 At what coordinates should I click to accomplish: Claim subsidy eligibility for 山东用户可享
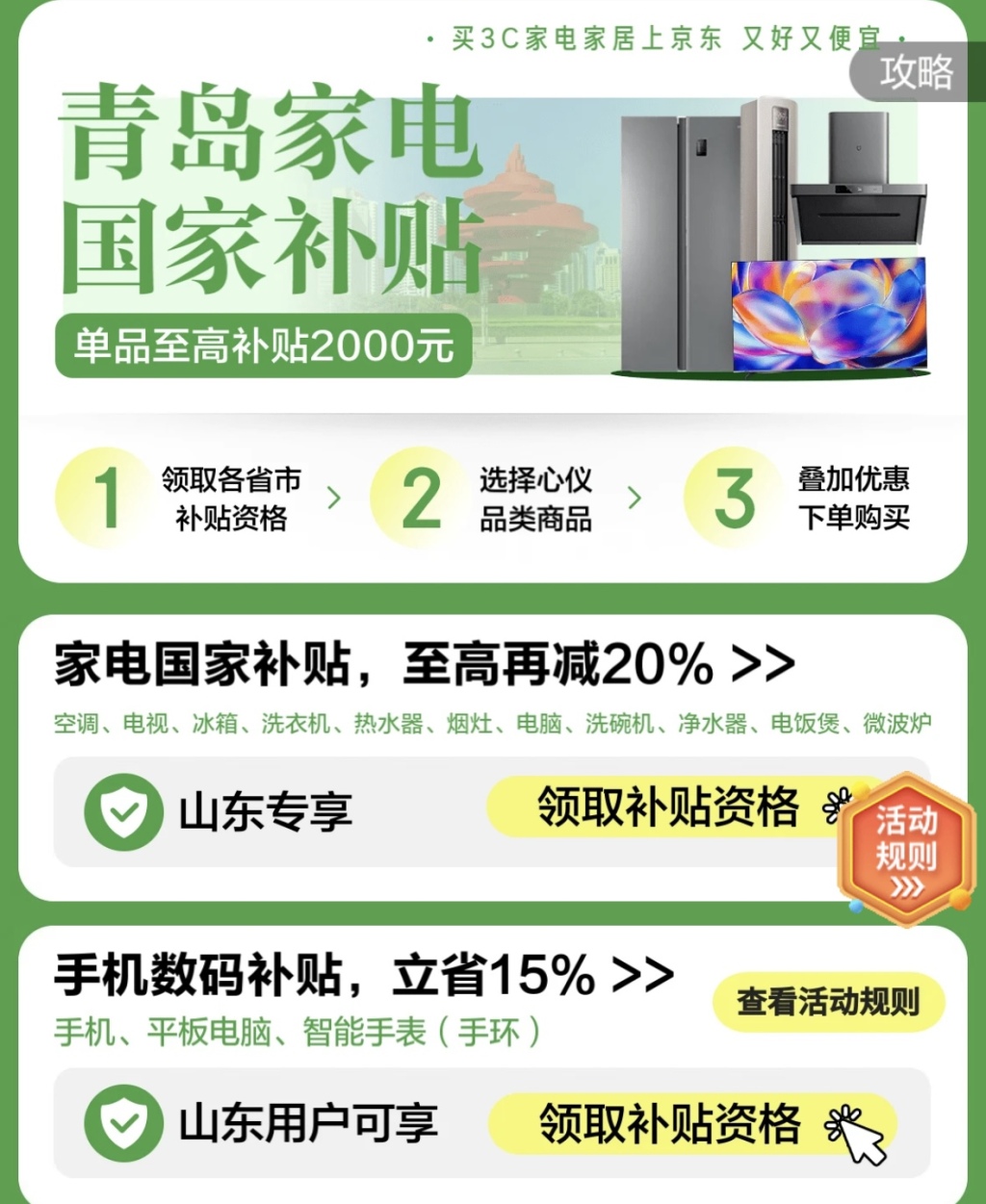pyautogui.click(x=671, y=1123)
